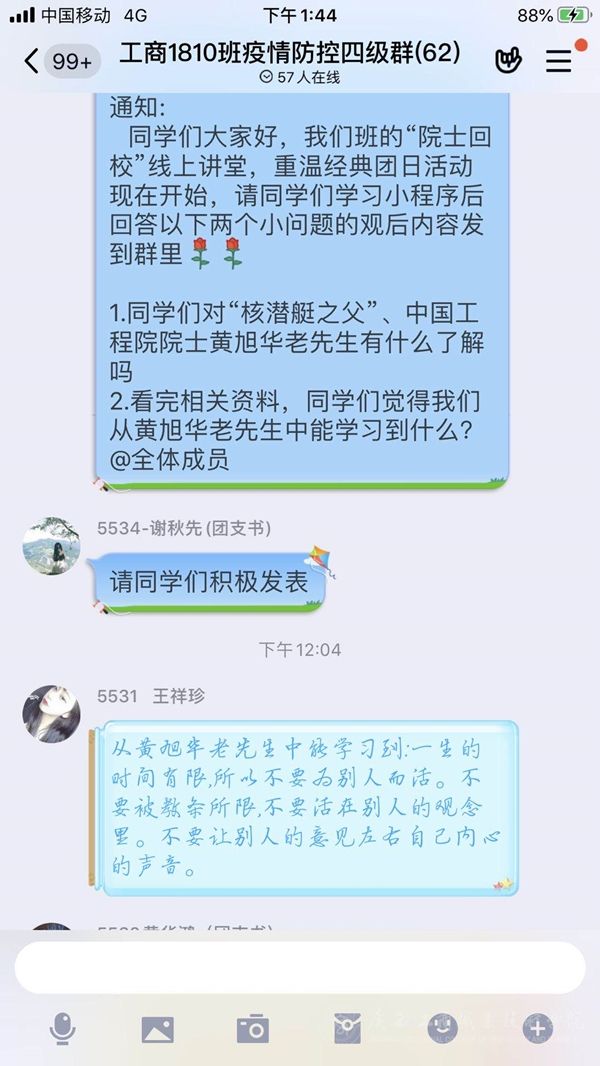This screenshot has width=600, height=1066.
Task: Open the group menu with three lines
Action: [558, 61]
